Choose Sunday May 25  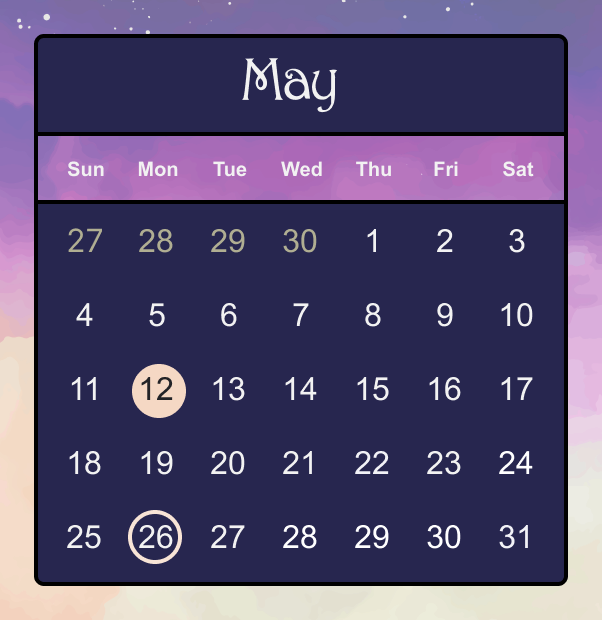85,537
